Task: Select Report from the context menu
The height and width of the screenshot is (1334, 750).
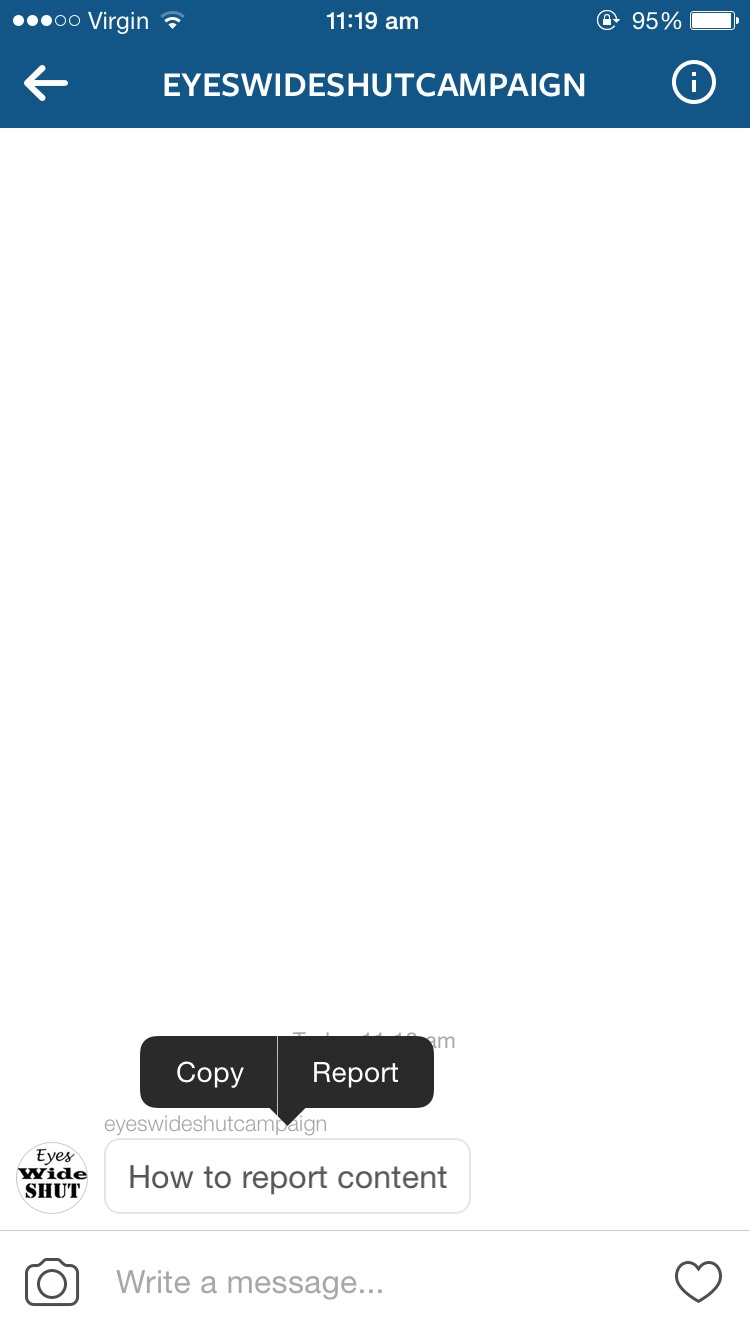Action: (356, 1072)
